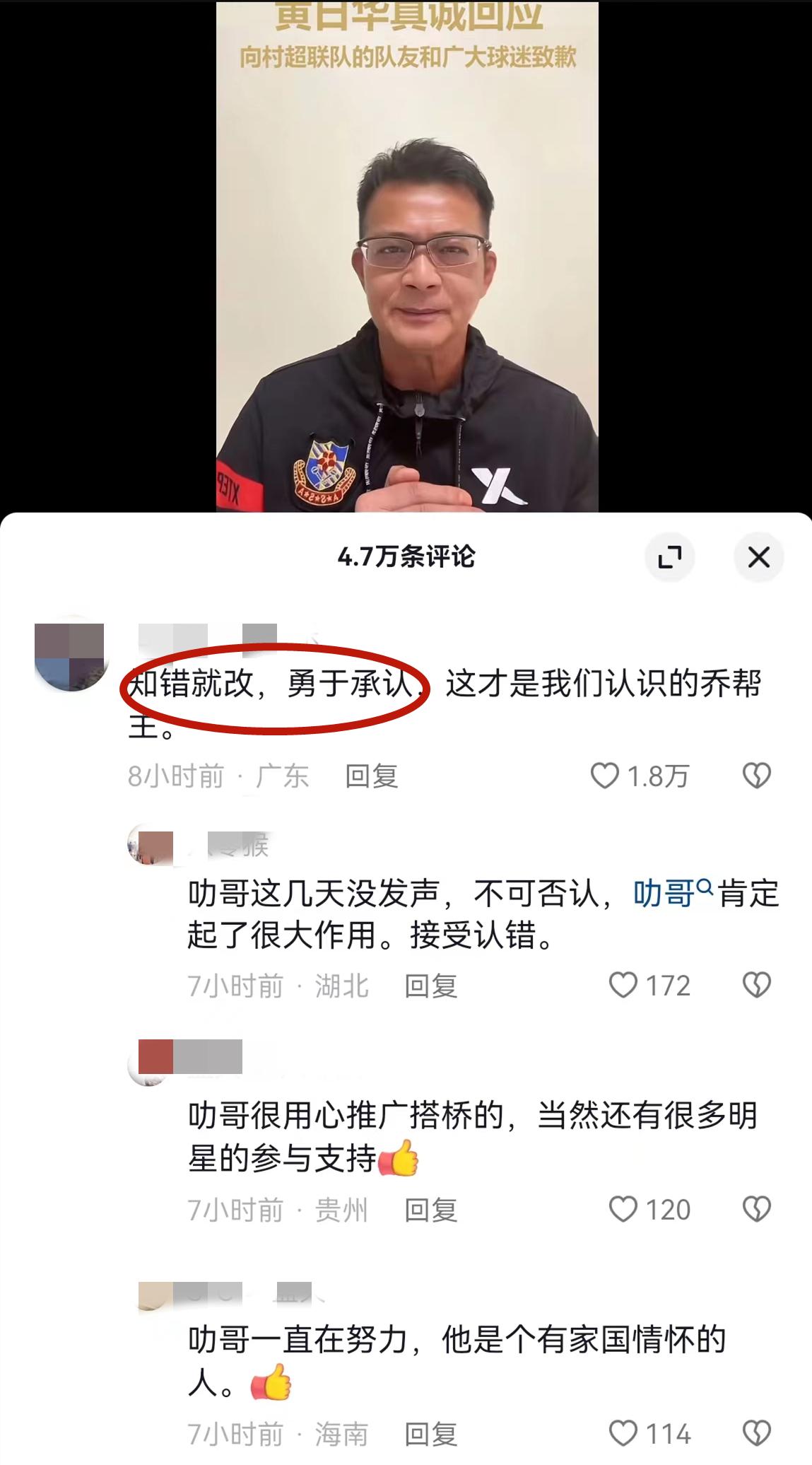Reply to the 湖北 comment
The width and height of the screenshot is (812, 1465).
[x=431, y=986]
